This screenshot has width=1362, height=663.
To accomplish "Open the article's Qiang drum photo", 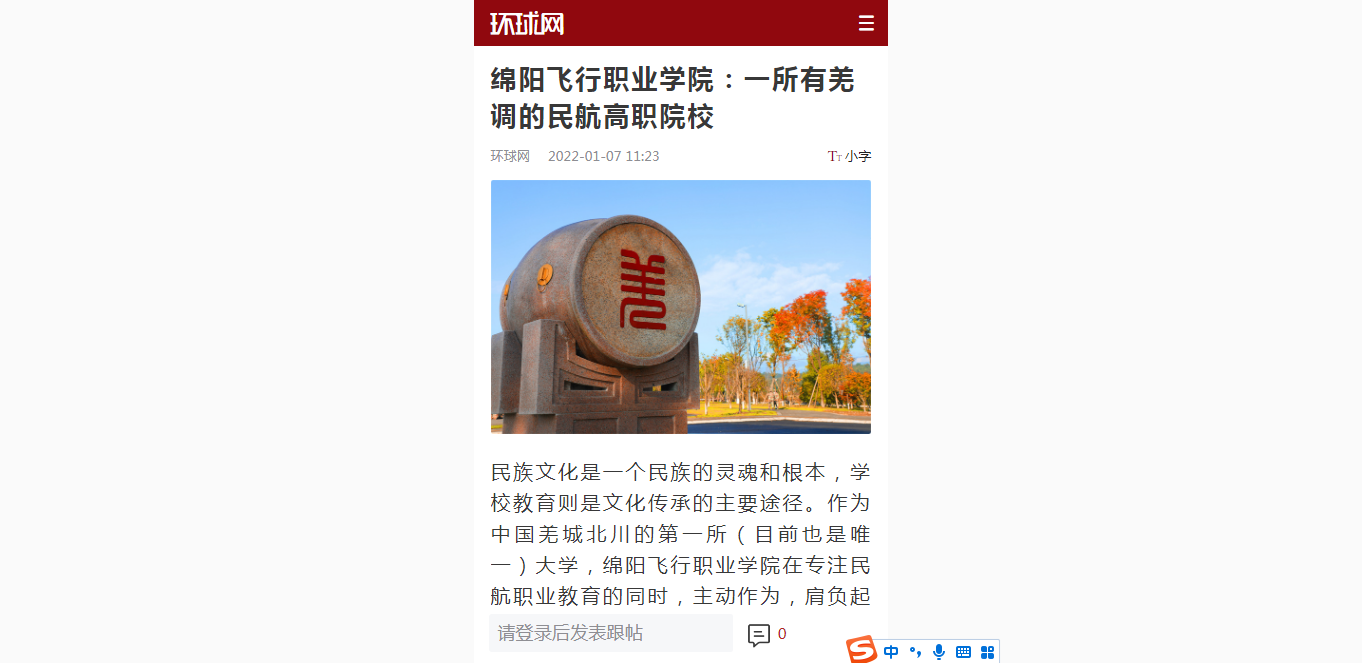I will [x=680, y=307].
